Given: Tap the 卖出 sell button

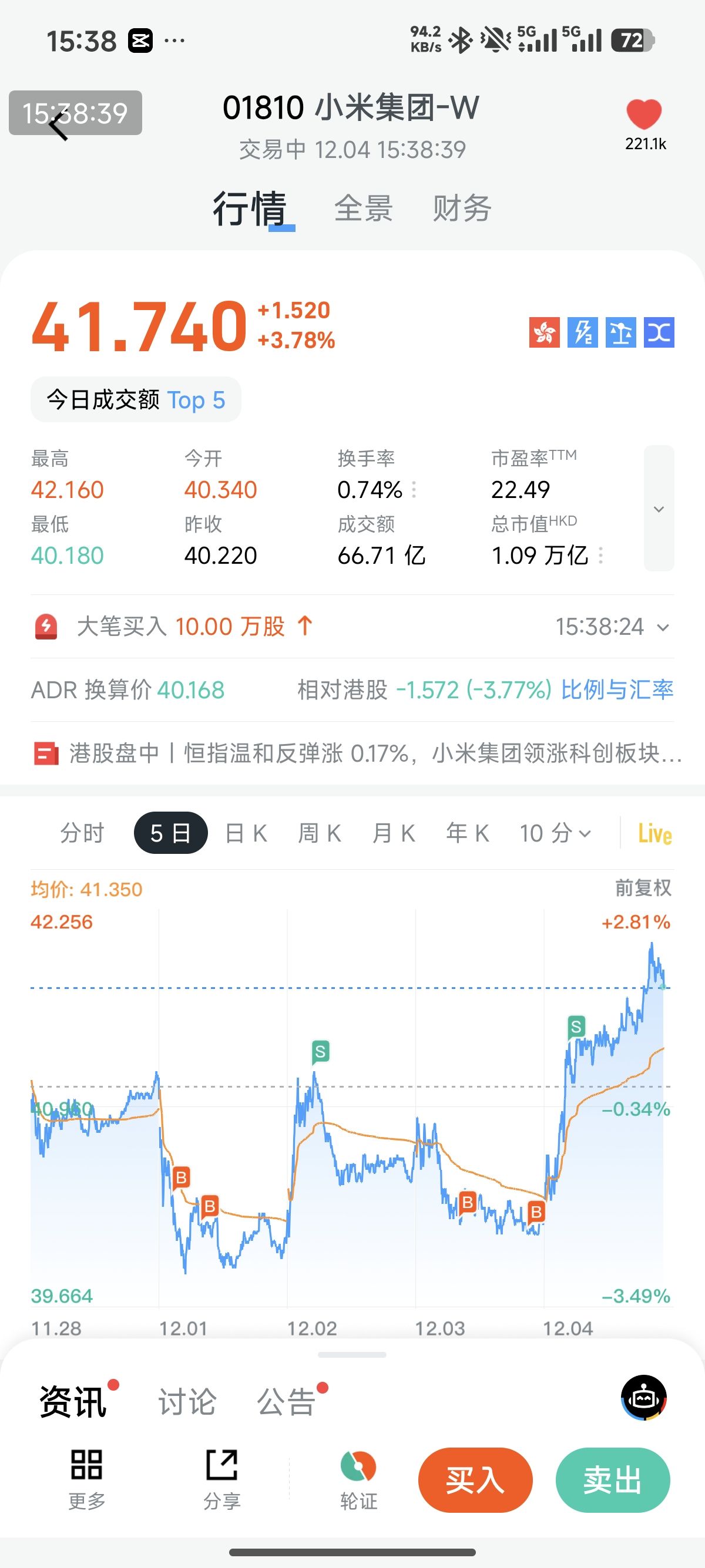Looking at the screenshot, I should 612,1480.
